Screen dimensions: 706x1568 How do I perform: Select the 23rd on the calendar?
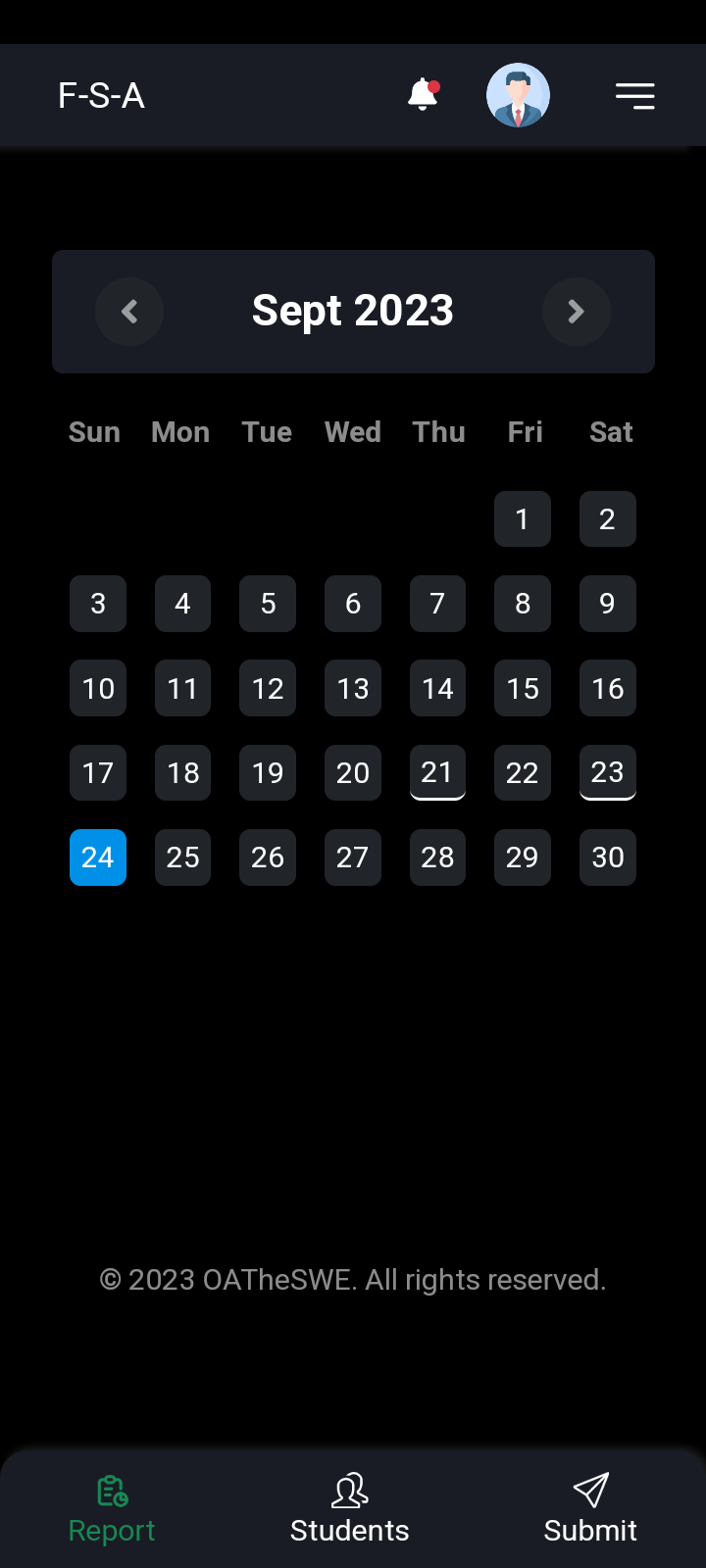607,772
